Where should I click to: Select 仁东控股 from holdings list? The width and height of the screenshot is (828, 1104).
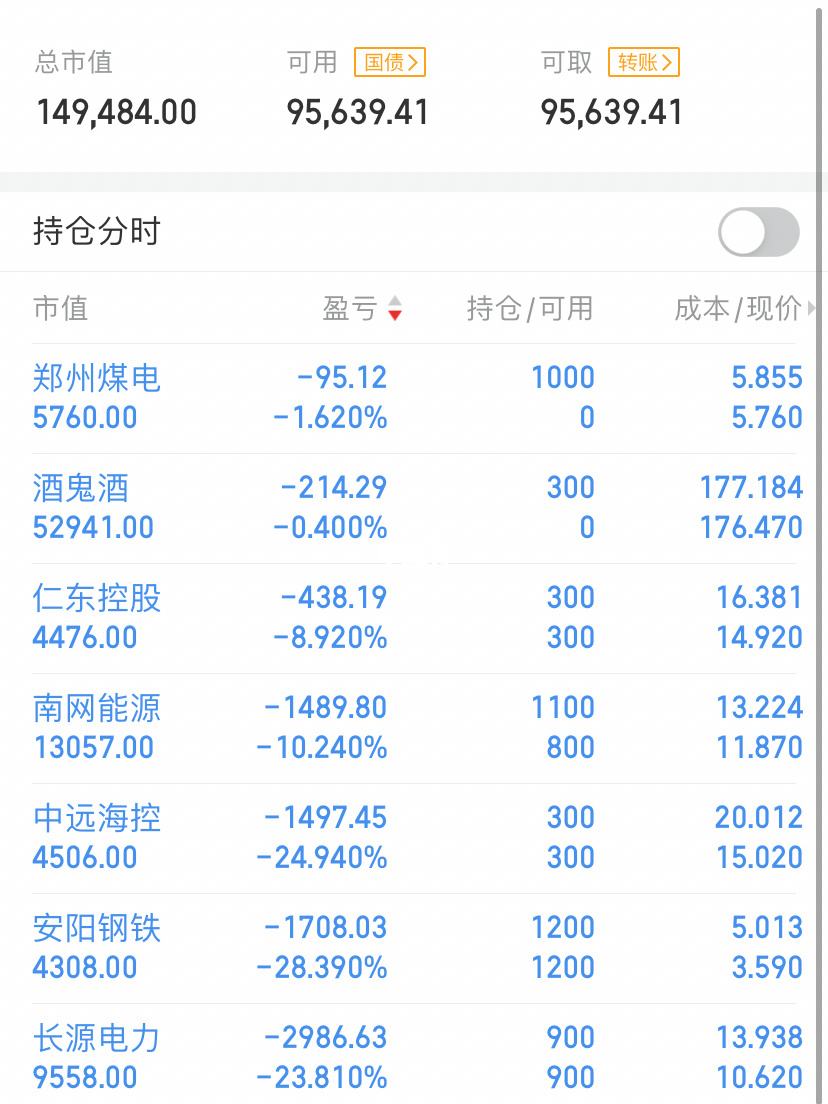pos(95,598)
